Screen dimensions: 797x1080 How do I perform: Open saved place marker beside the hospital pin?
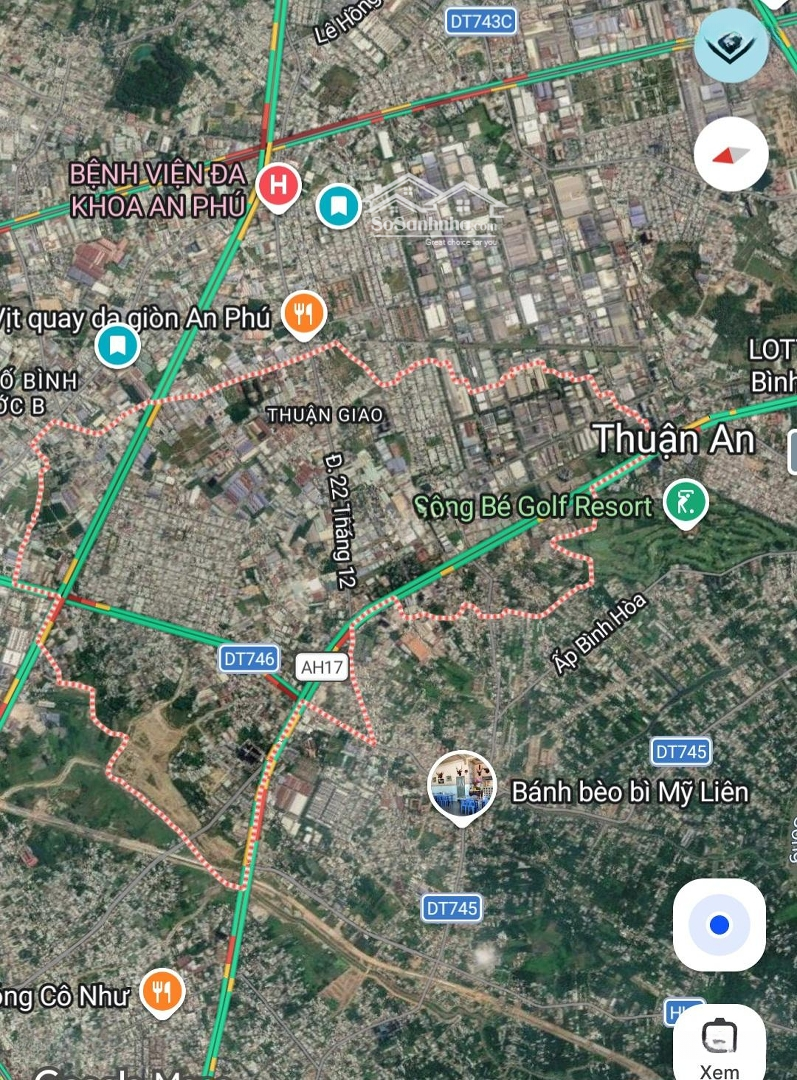click(339, 206)
